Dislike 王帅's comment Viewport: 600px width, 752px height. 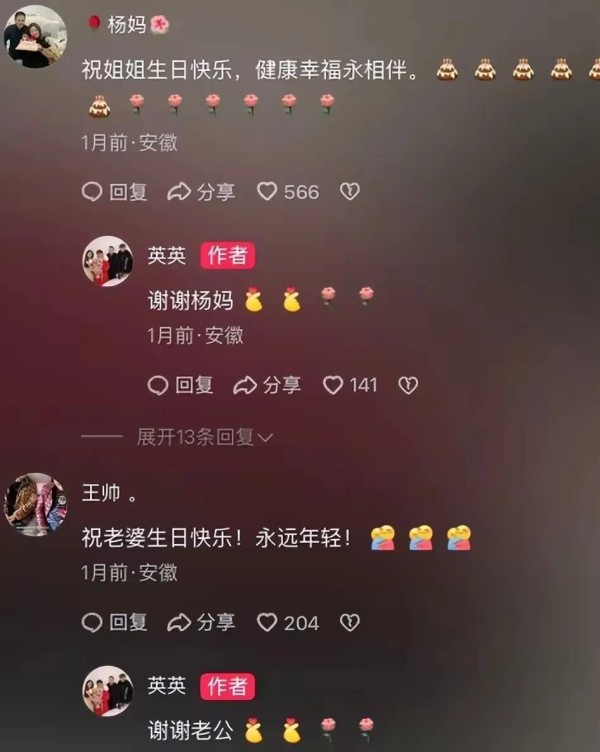pyautogui.click(x=349, y=622)
